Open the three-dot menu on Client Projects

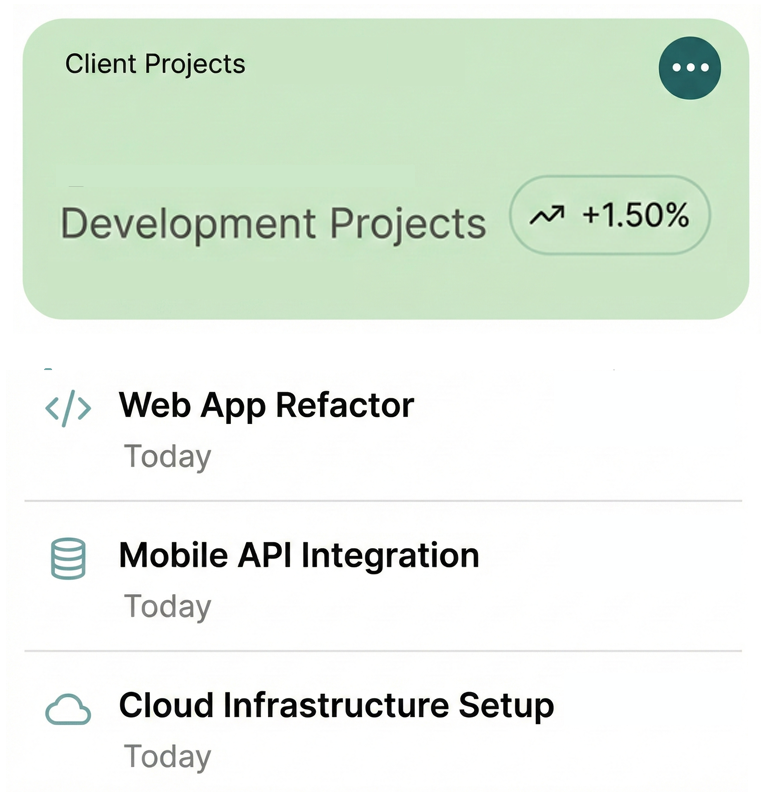pos(689,68)
